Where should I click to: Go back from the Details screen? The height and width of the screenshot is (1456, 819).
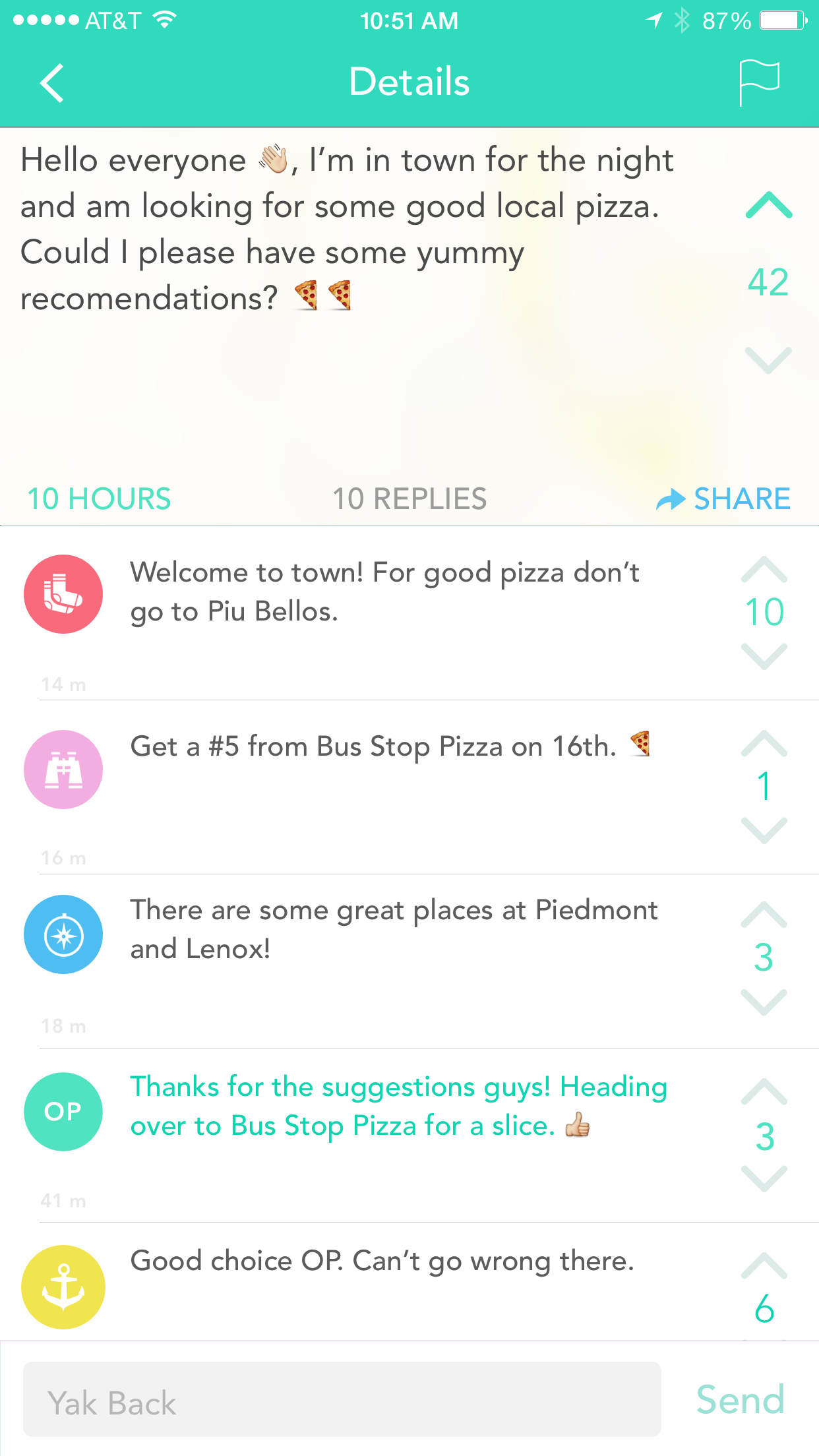coord(53,83)
